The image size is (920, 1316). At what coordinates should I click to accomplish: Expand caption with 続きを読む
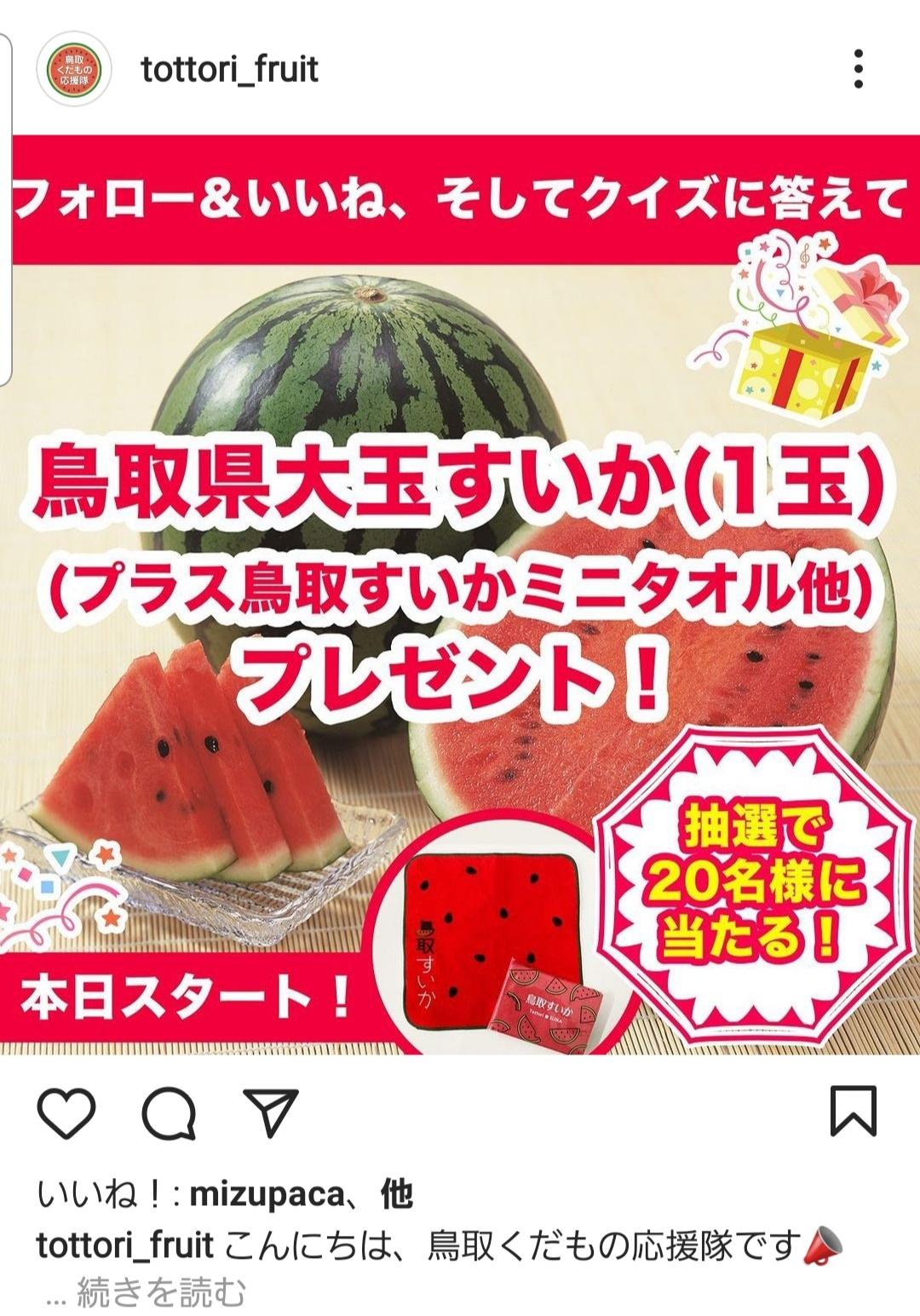click(x=161, y=1293)
